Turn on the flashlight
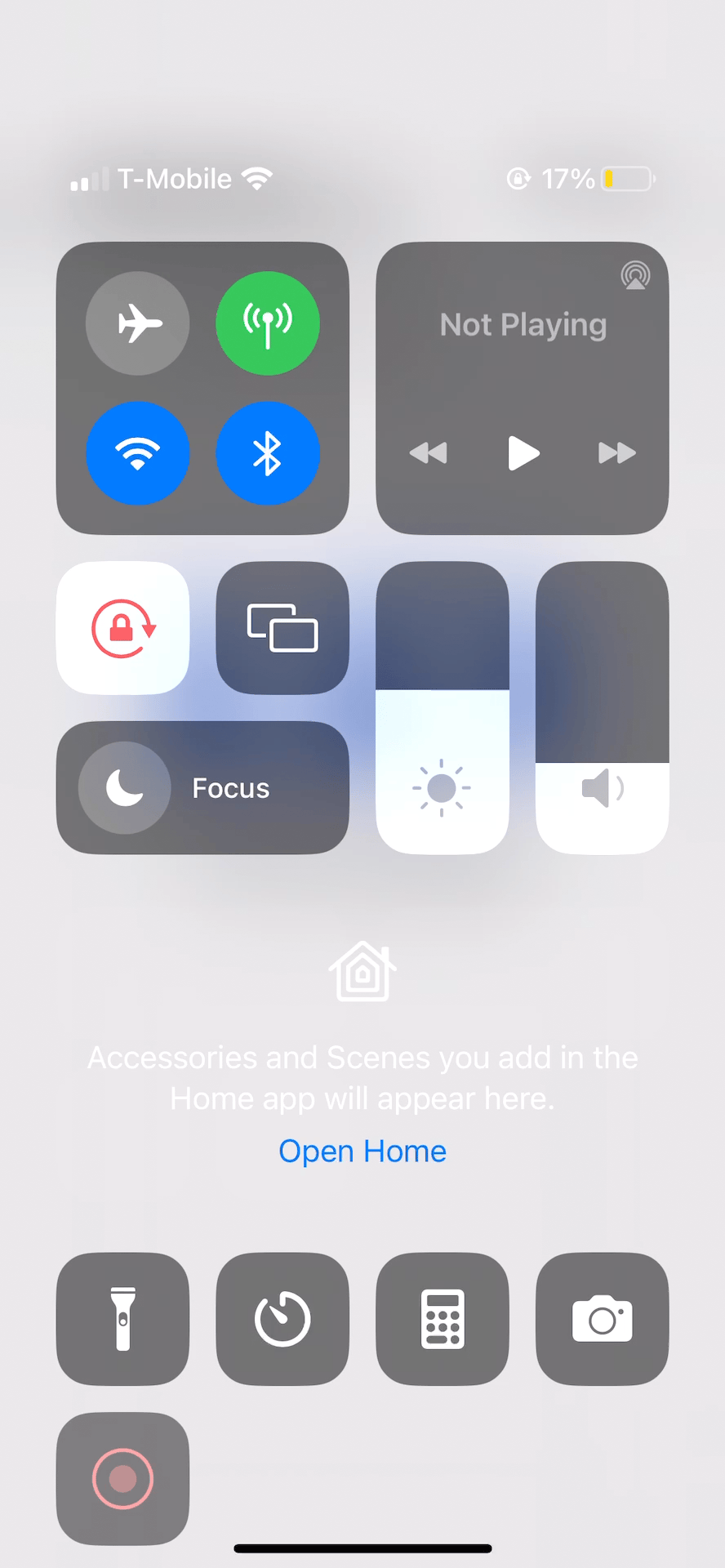The width and height of the screenshot is (725, 1568). pos(122,1319)
